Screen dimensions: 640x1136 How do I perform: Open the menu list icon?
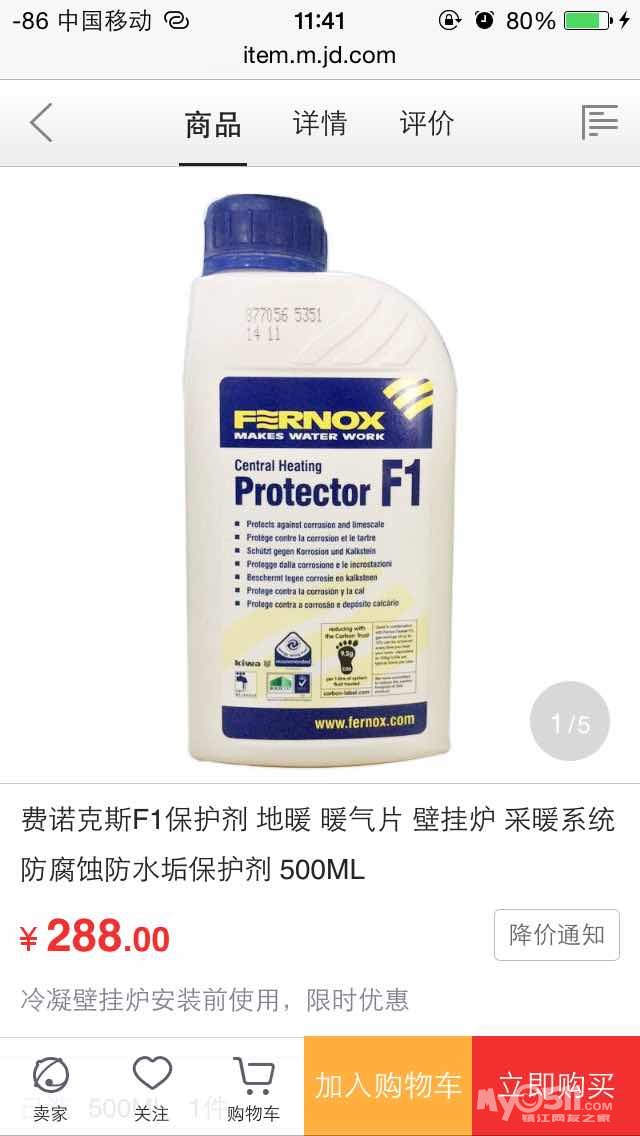point(600,122)
